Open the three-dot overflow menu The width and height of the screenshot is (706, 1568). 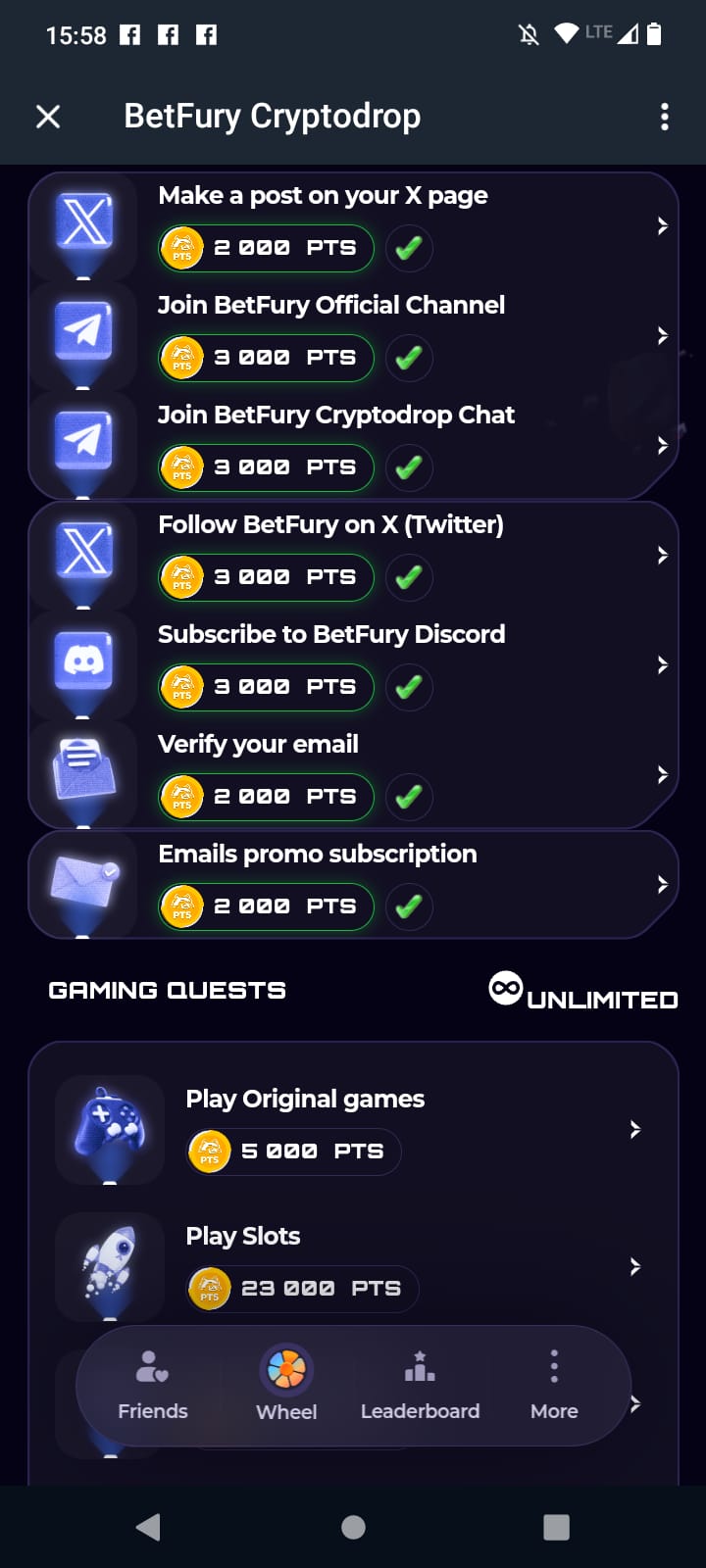(665, 117)
